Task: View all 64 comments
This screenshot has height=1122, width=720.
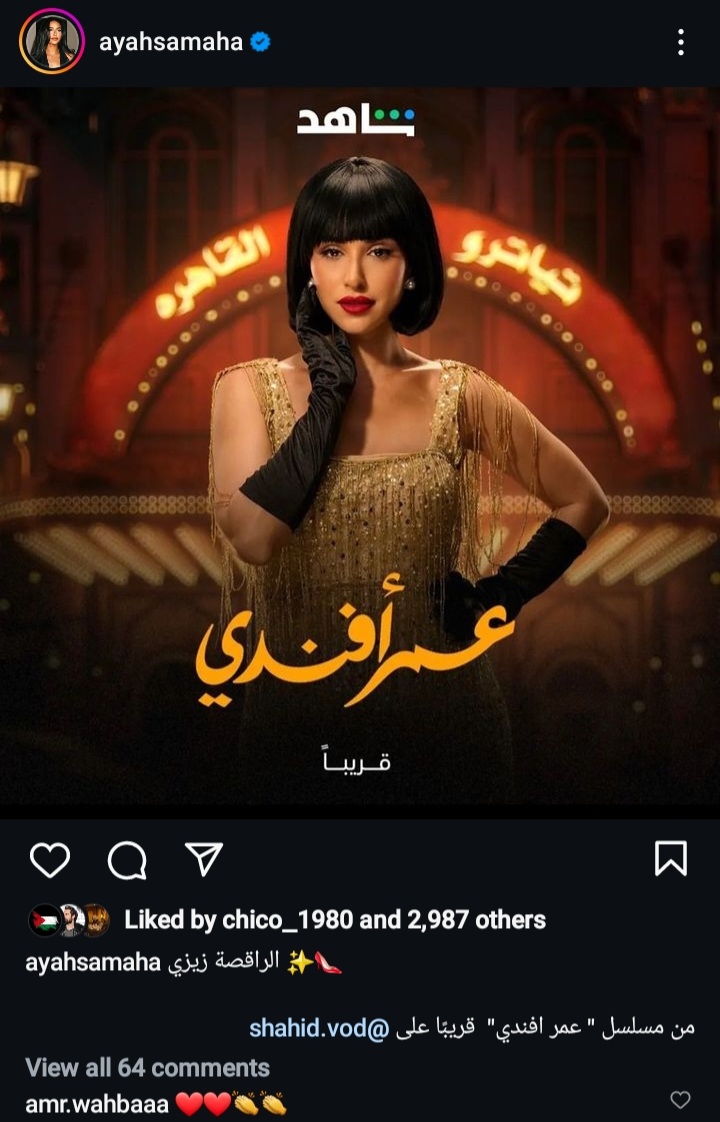Action: [147, 1067]
